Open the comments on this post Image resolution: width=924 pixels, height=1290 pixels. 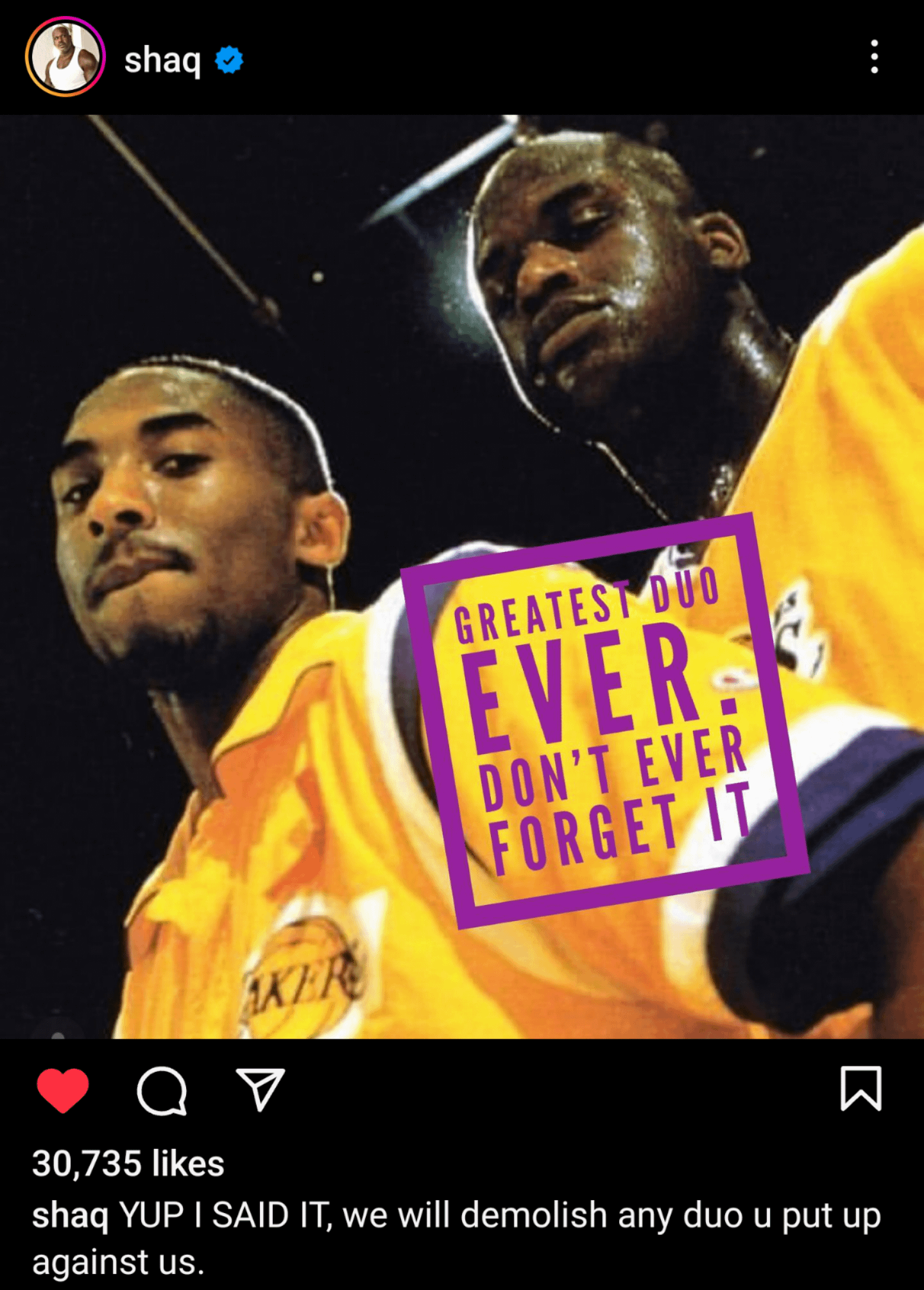coord(162,1090)
